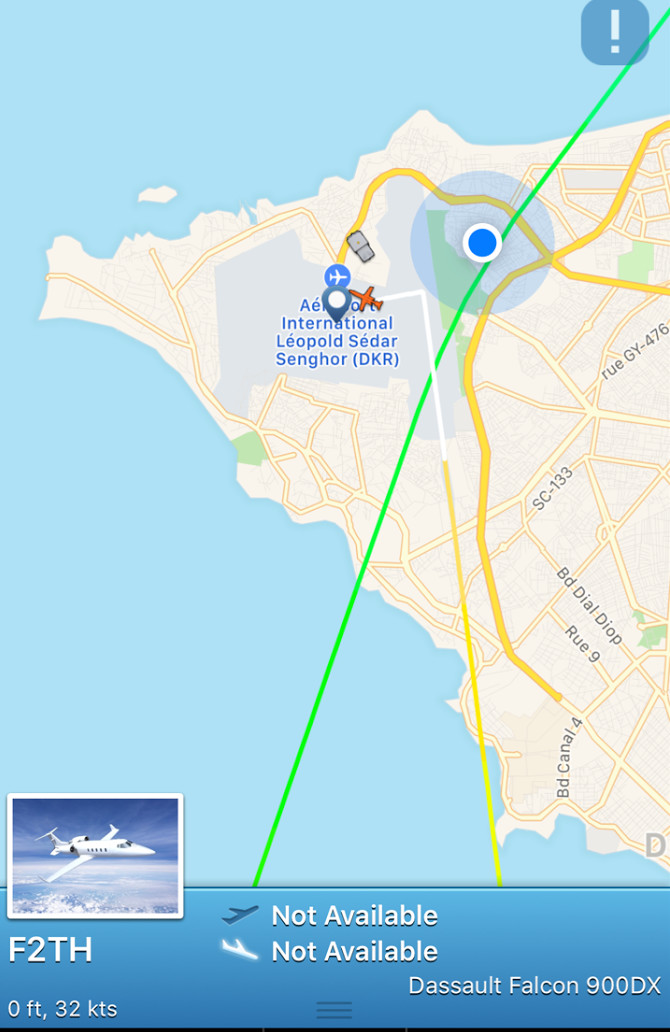Expand the flight details panel handle
This screenshot has height=1032, width=670.
pyautogui.click(x=334, y=1010)
